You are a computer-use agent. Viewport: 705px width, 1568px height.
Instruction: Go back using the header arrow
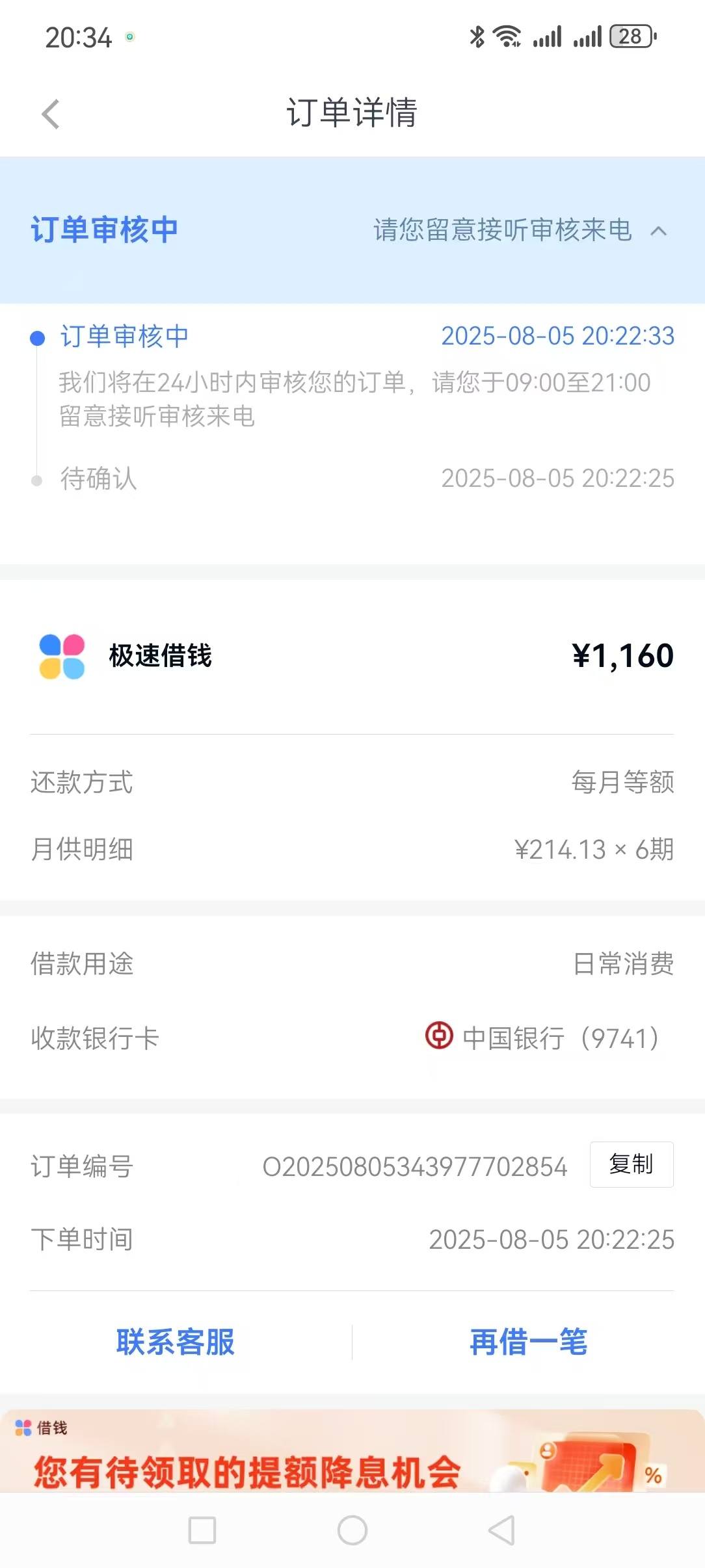click(51, 114)
